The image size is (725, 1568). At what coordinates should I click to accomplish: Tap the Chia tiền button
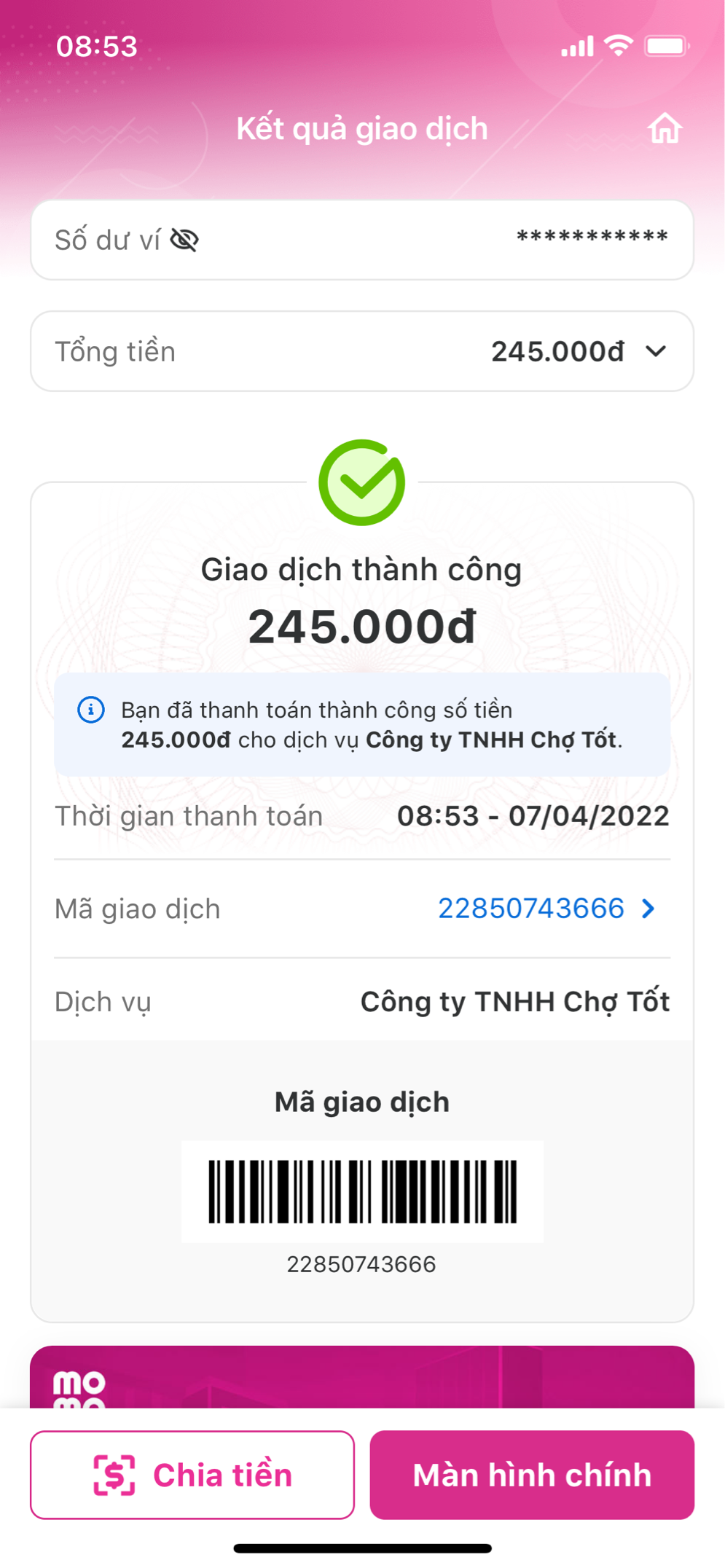point(192,1475)
